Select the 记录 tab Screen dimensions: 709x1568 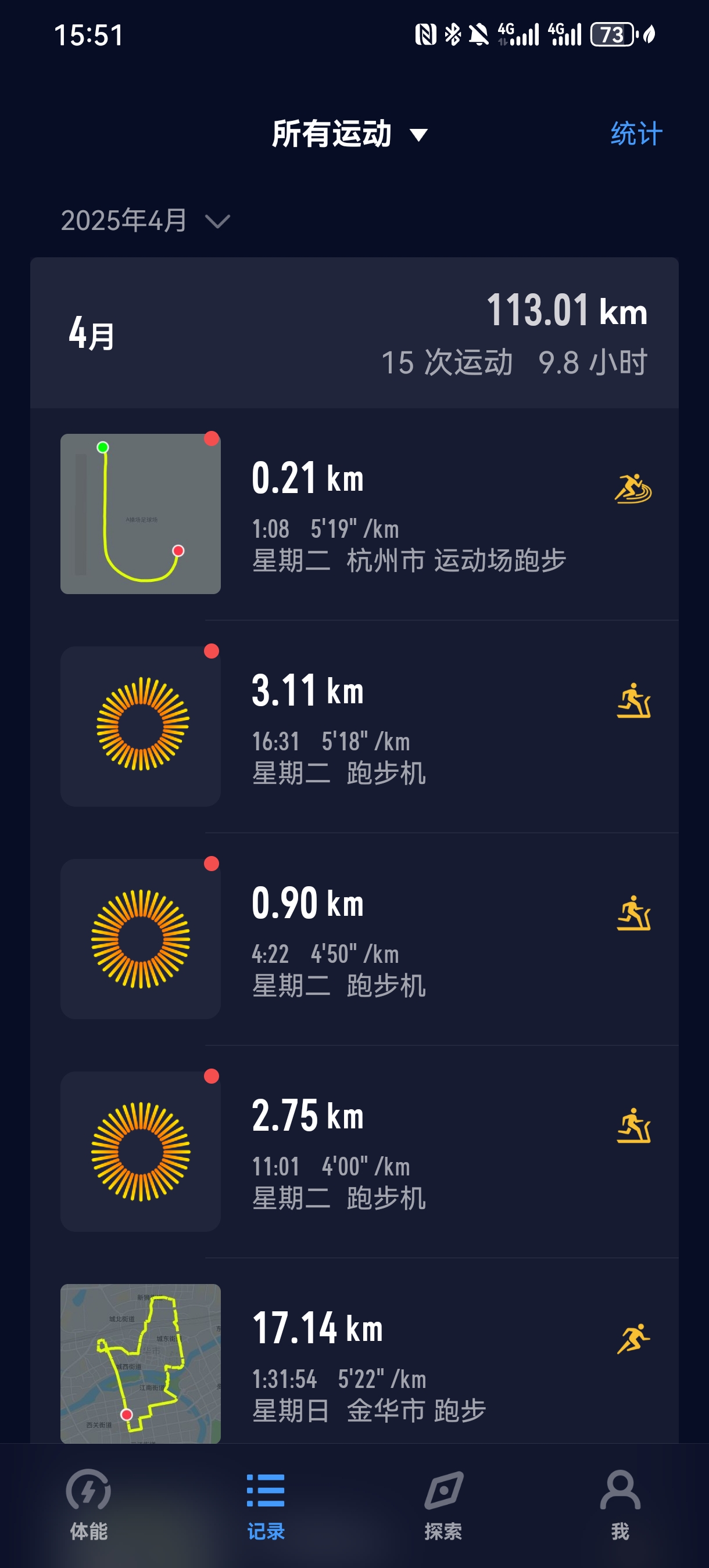(x=266, y=1505)
